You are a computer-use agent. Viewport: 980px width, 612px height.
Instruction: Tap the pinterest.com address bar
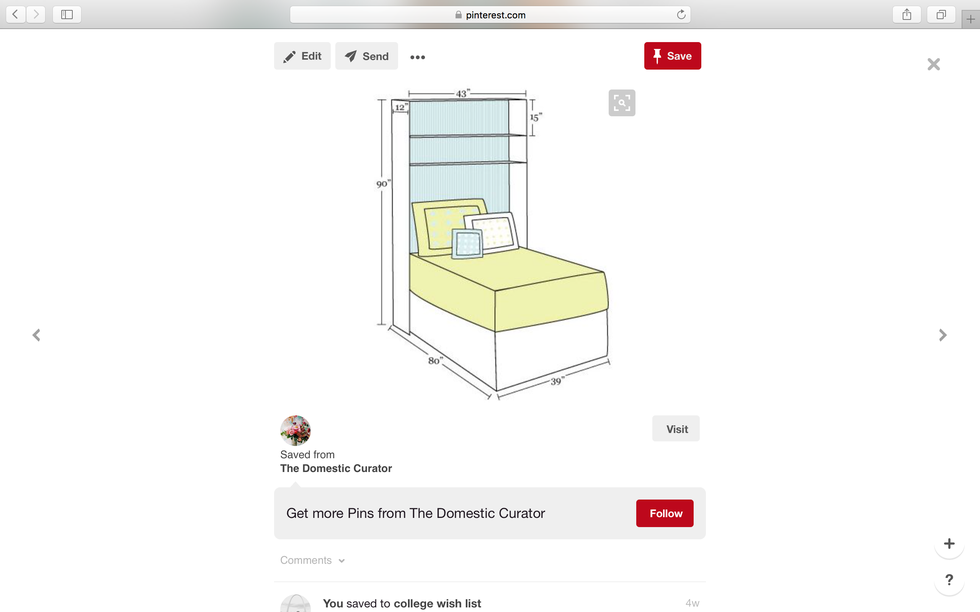[x=490, y=14]
